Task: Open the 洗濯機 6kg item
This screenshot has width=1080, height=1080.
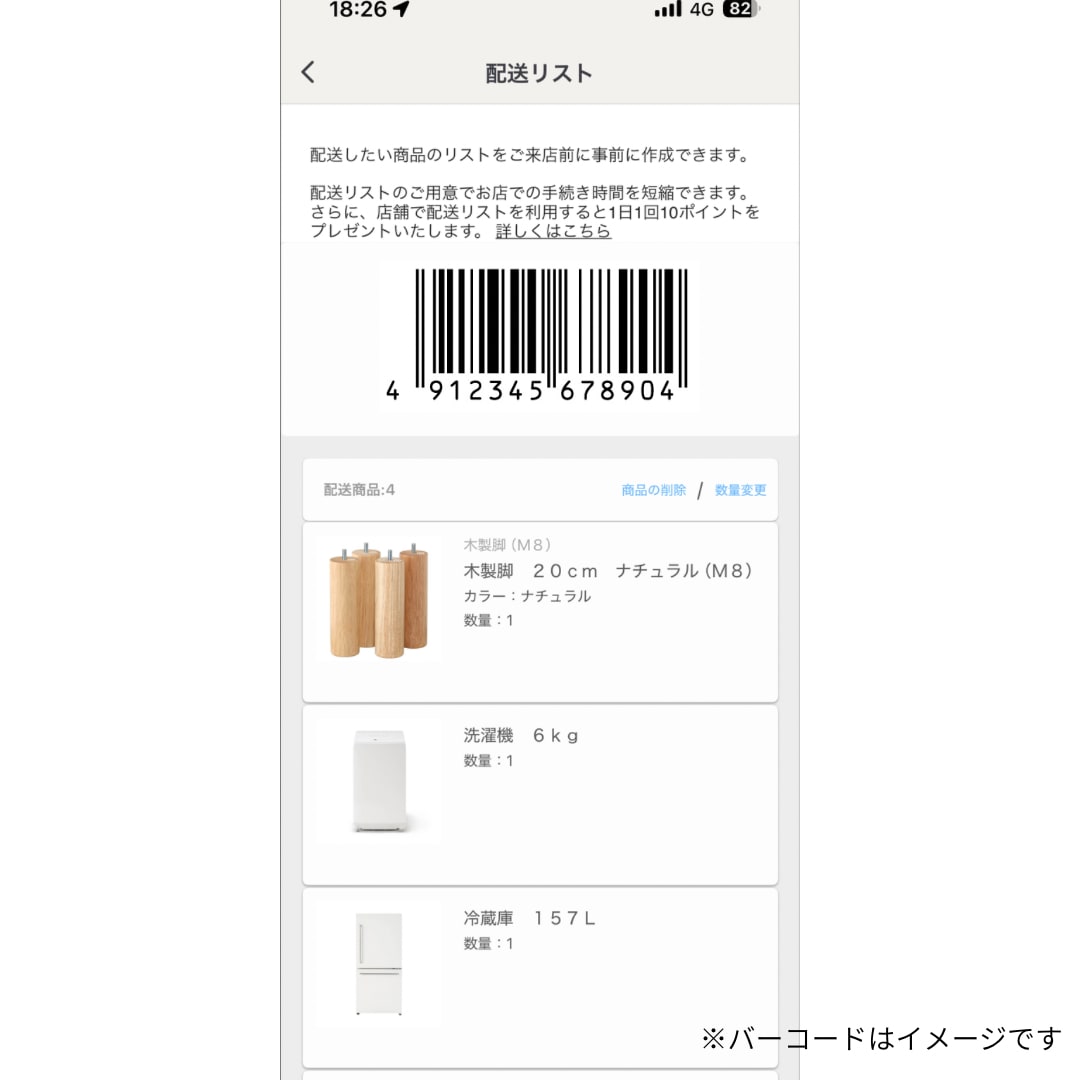Action: (x=540, y=794)
